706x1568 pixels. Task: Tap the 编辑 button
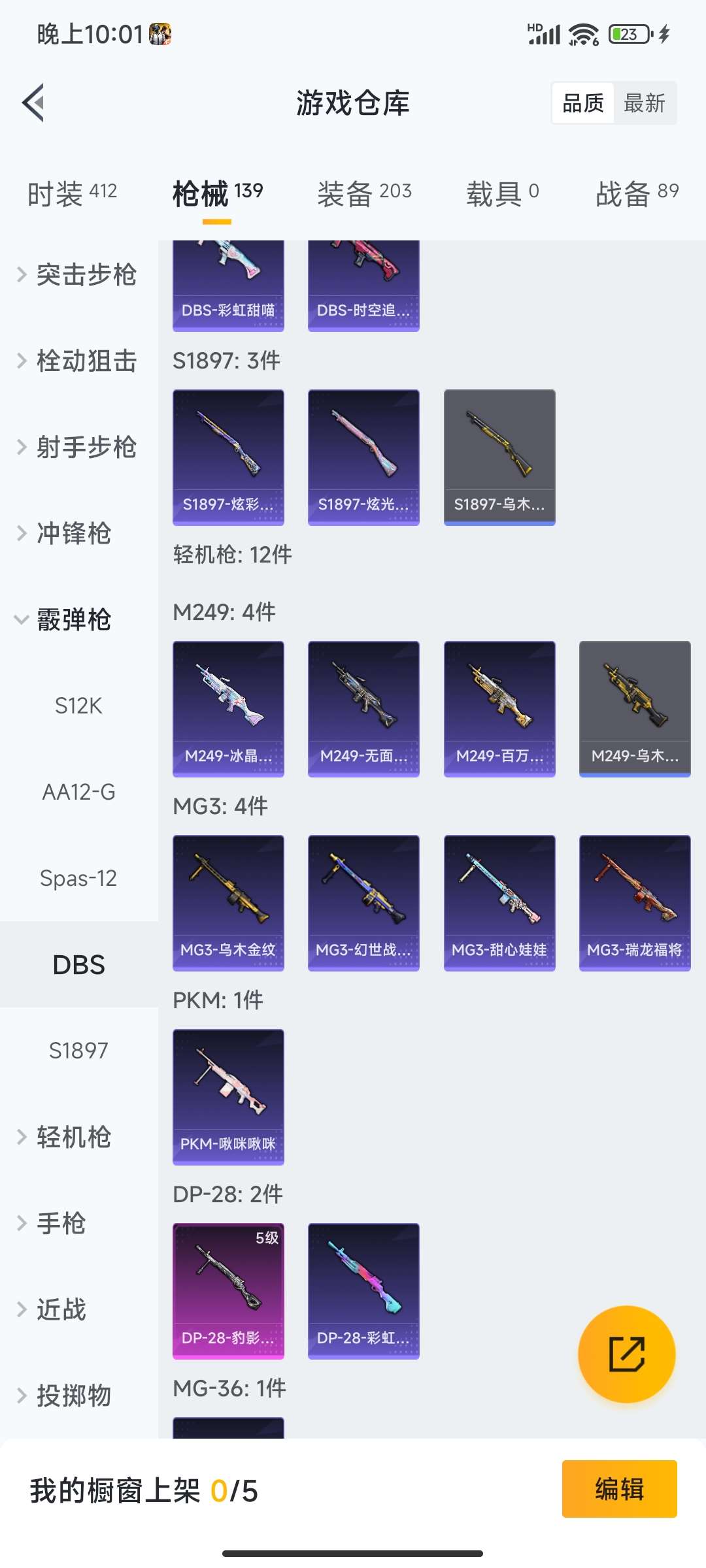click(x=618, y=1488)
